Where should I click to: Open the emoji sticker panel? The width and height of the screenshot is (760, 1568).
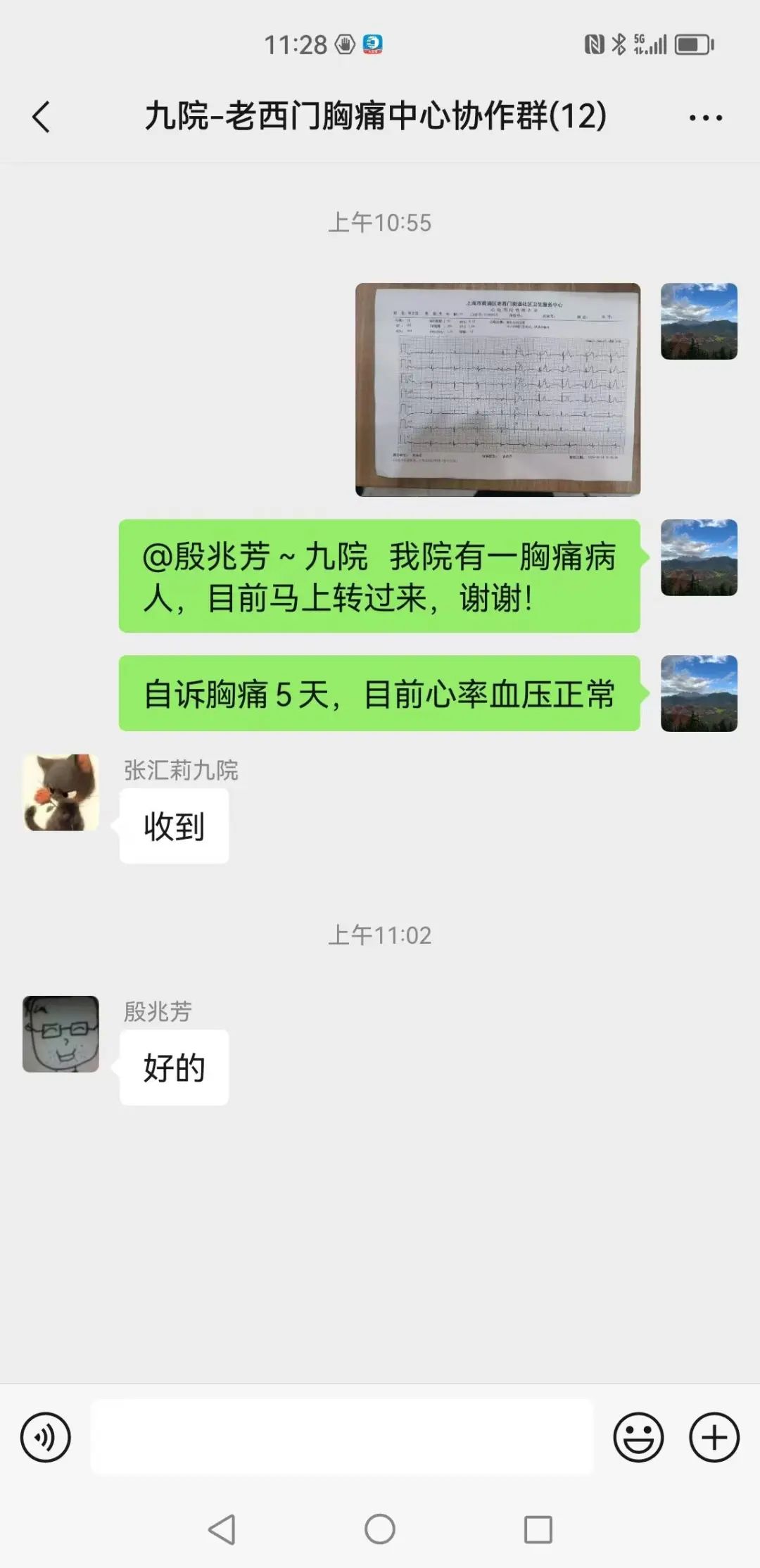[638, 1437]
